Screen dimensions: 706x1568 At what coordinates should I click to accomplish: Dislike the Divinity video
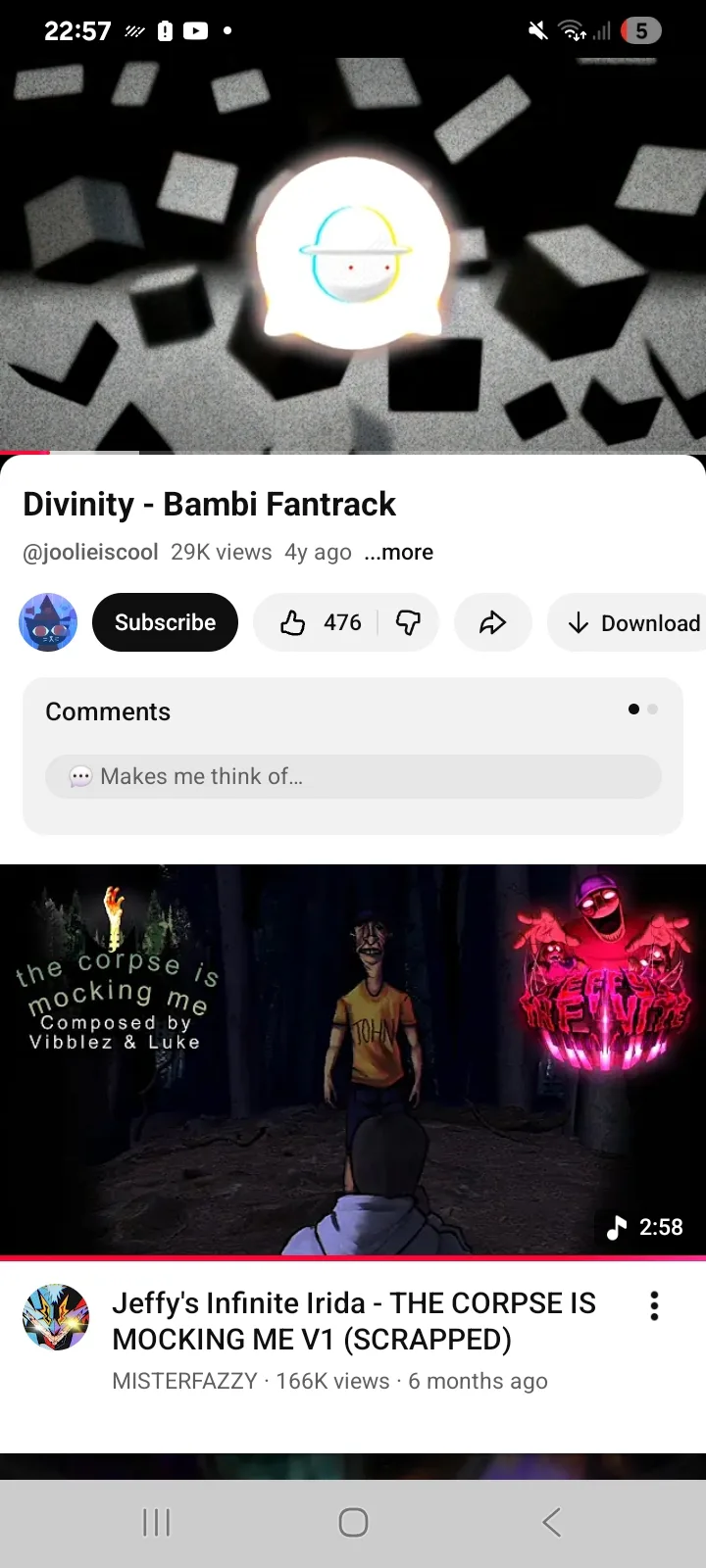408,622
